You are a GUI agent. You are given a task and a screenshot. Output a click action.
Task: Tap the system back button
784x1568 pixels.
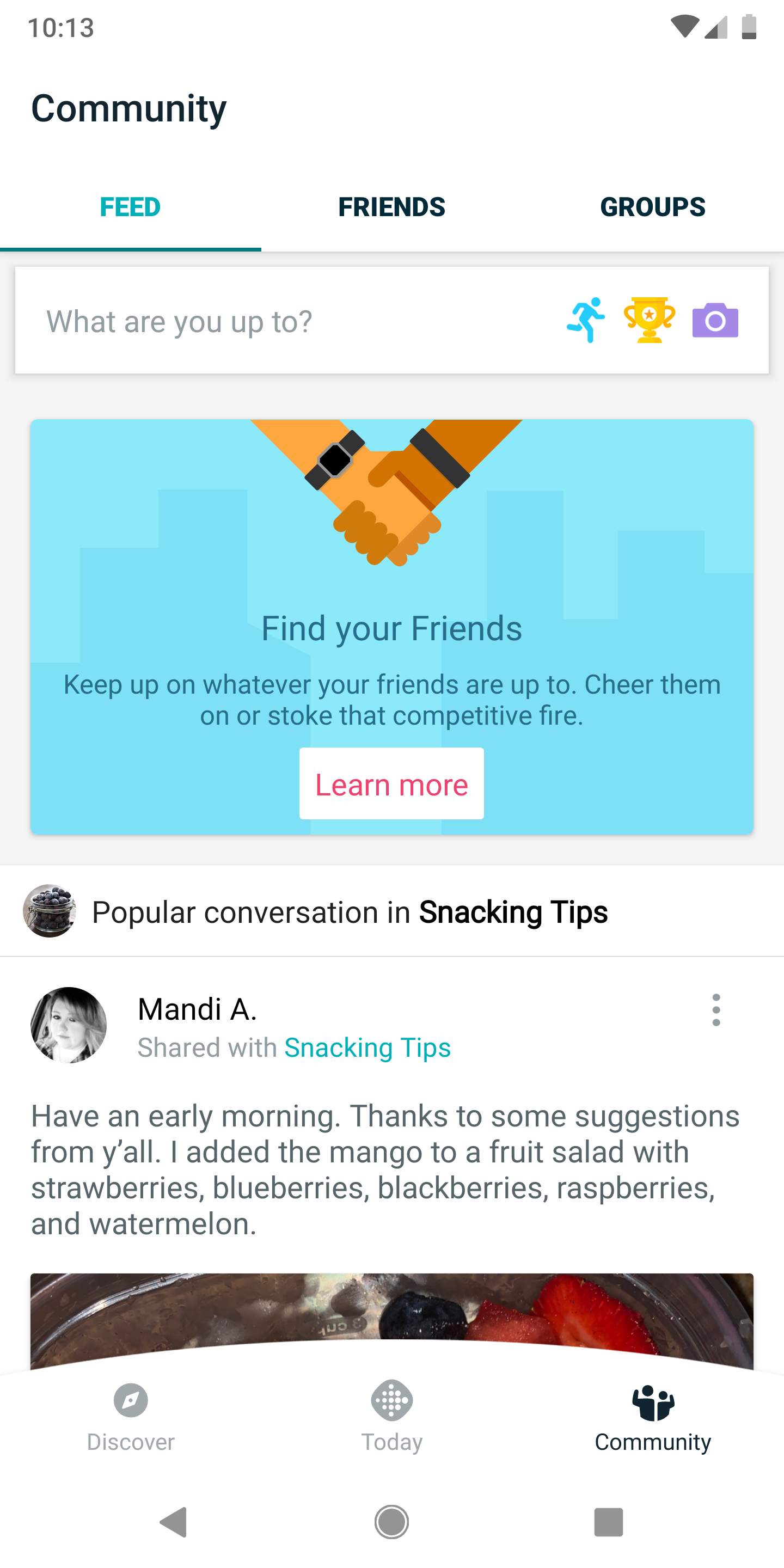pos(174,1522)
